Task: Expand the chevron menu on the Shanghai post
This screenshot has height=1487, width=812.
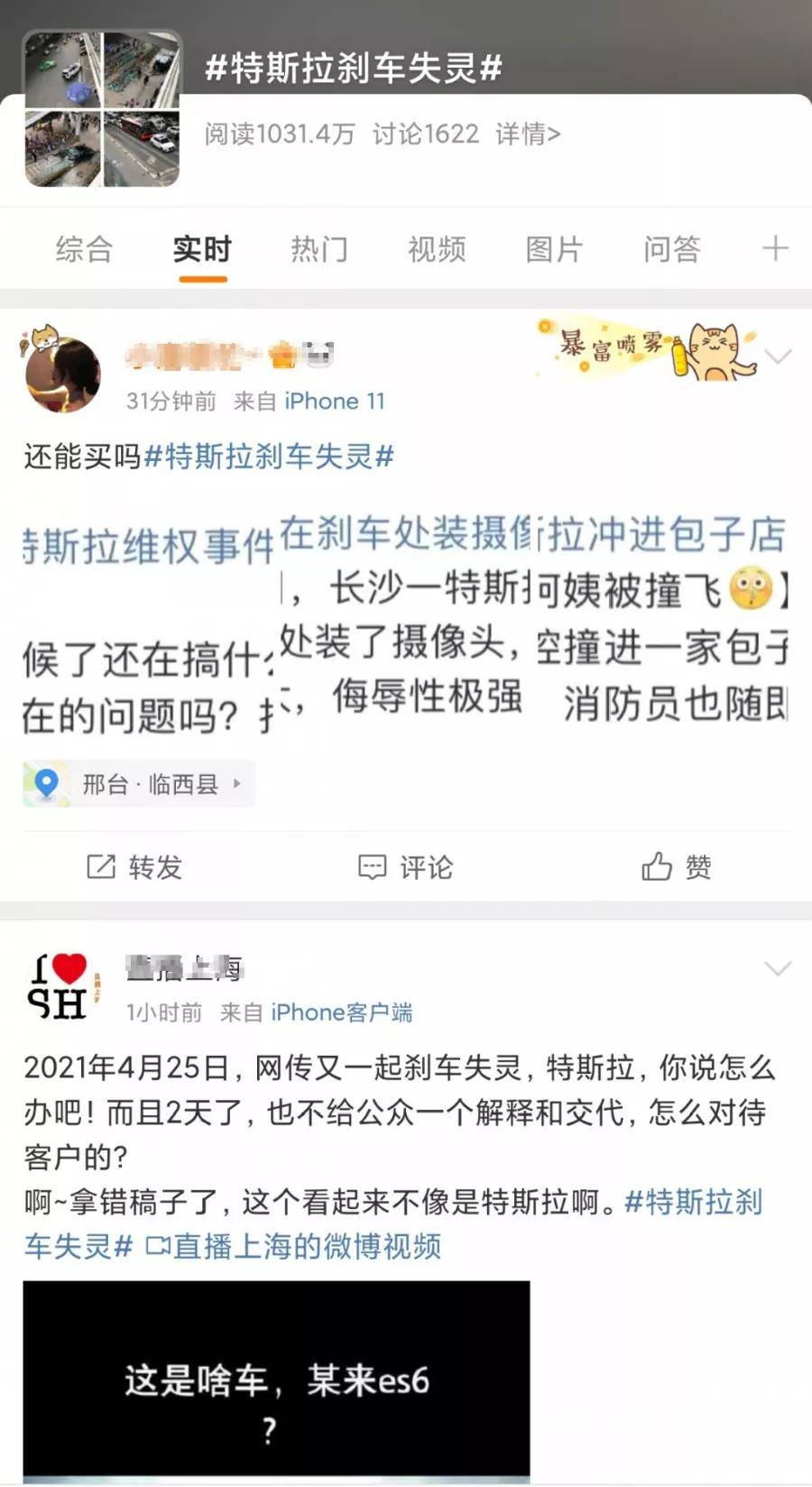Action: coord(777,969)
